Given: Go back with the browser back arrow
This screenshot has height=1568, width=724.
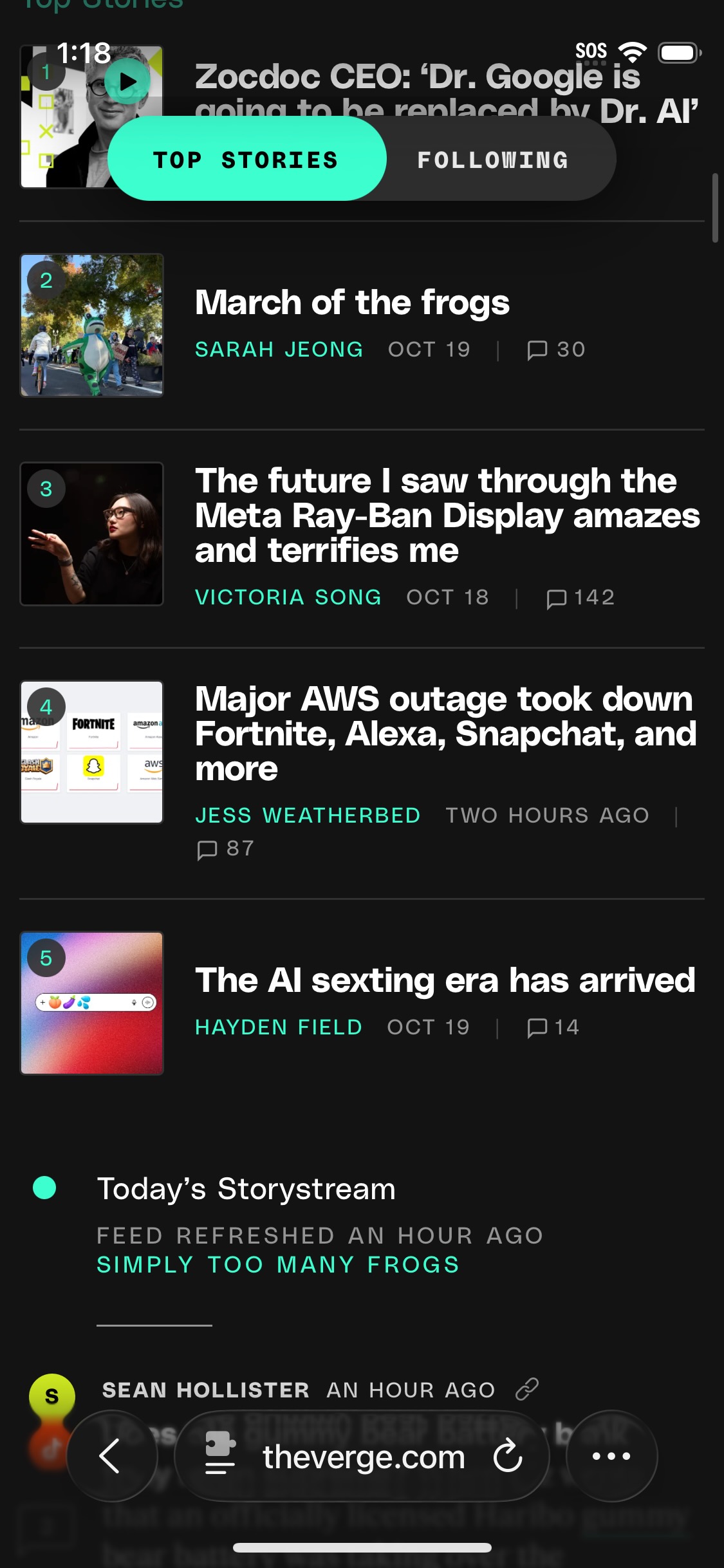Looking at the screenshot, I should 111,1456.
